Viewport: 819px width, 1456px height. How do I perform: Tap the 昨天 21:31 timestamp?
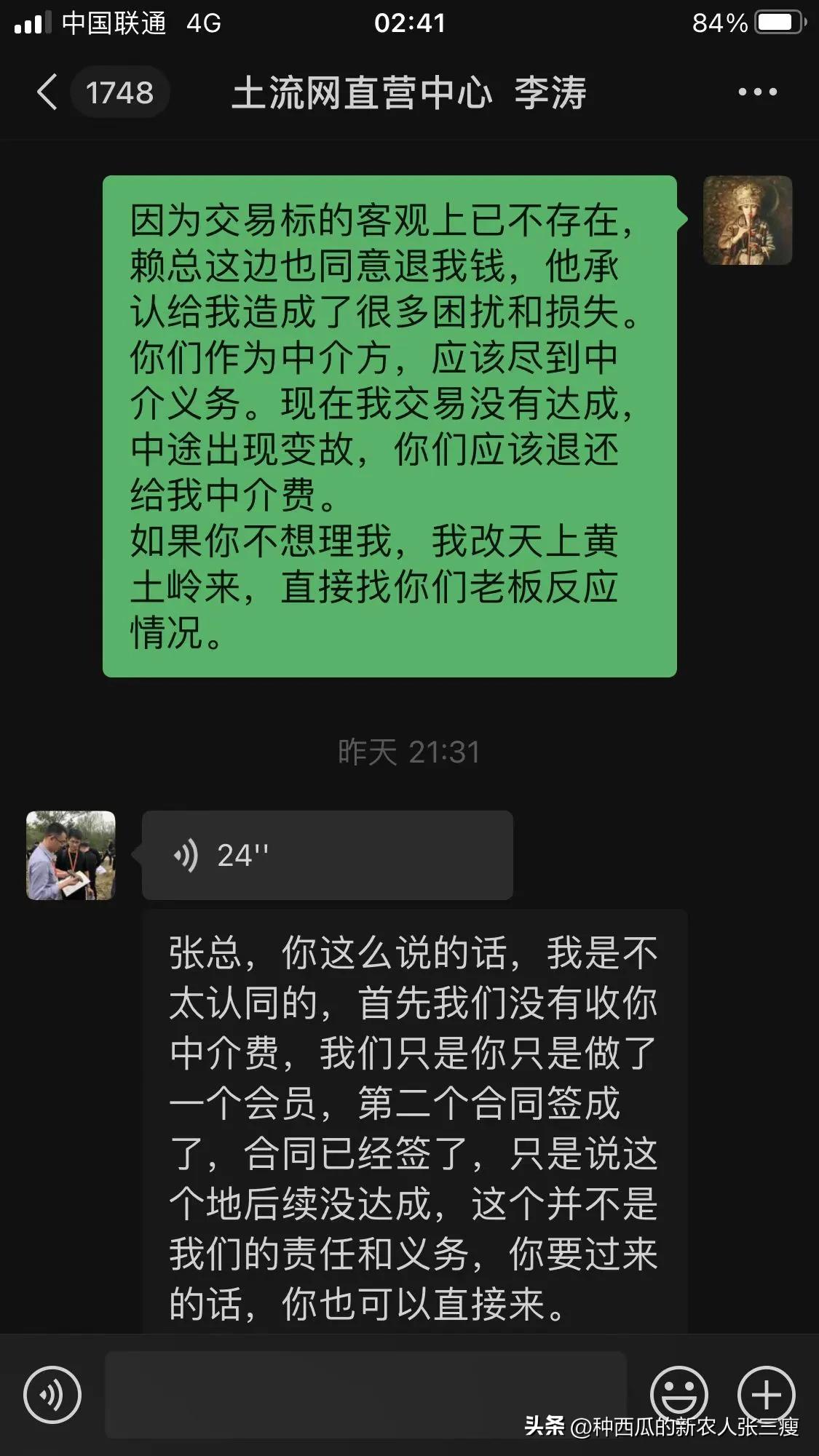[x=409, y=753]
